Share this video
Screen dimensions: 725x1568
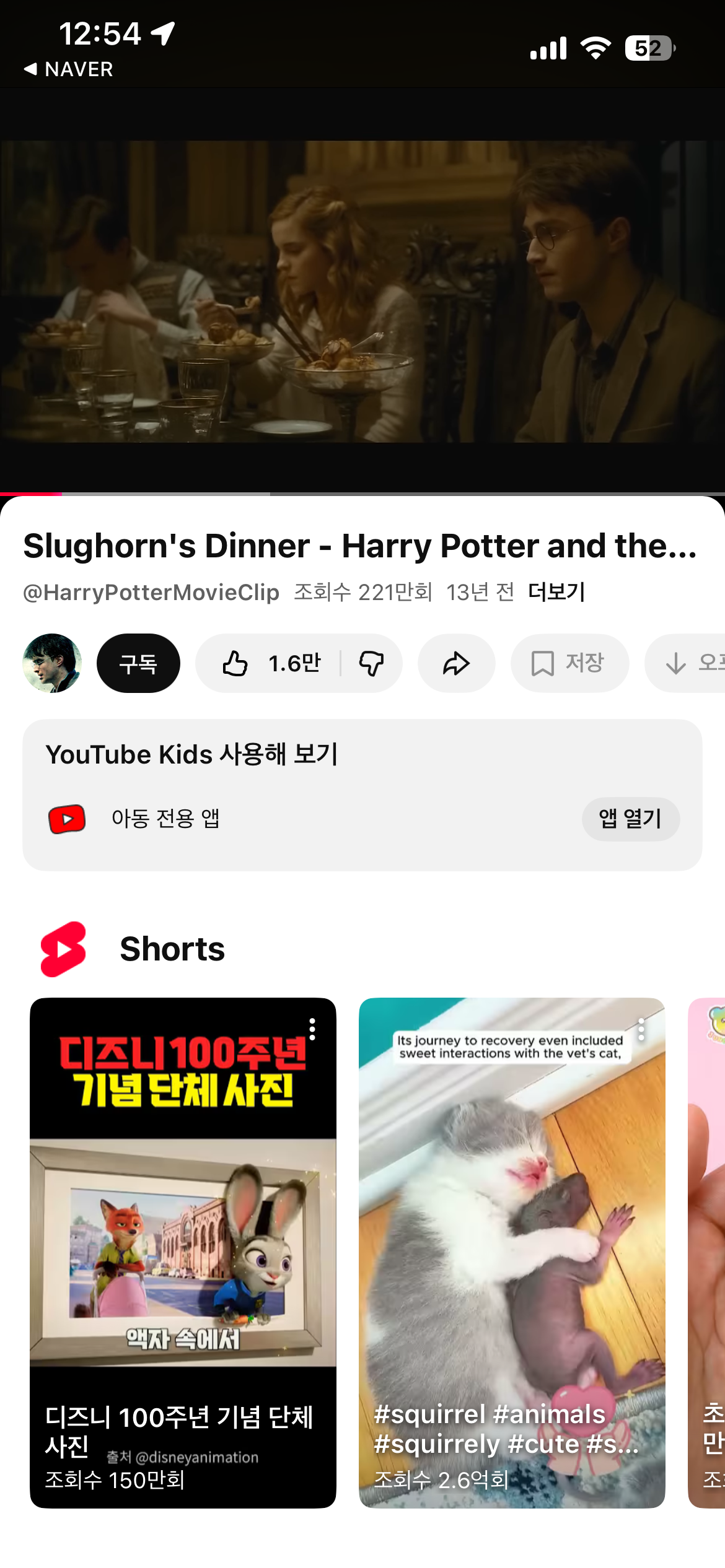tap(456, 663)
